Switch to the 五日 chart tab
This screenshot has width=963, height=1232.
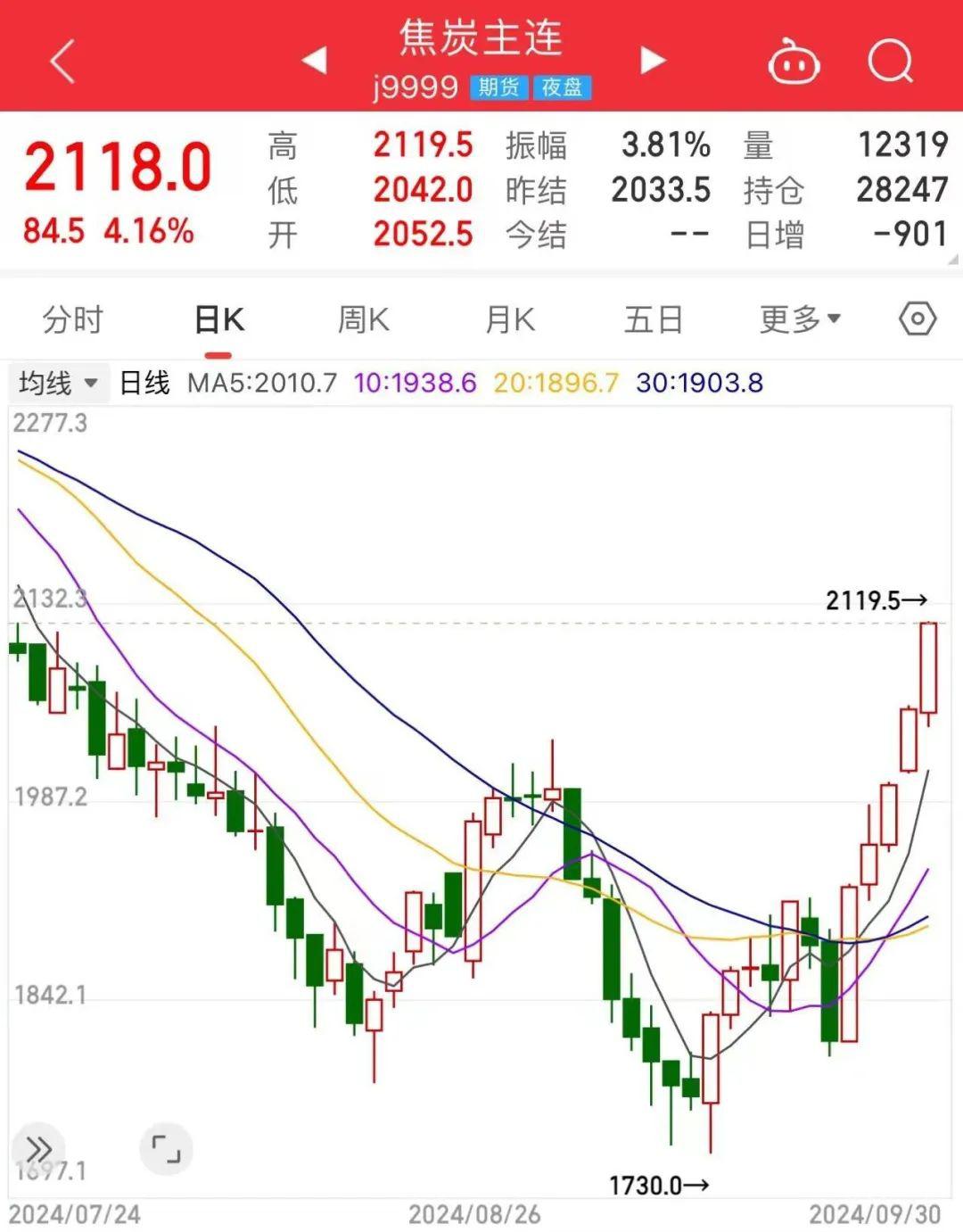click(x=654, y=319)
